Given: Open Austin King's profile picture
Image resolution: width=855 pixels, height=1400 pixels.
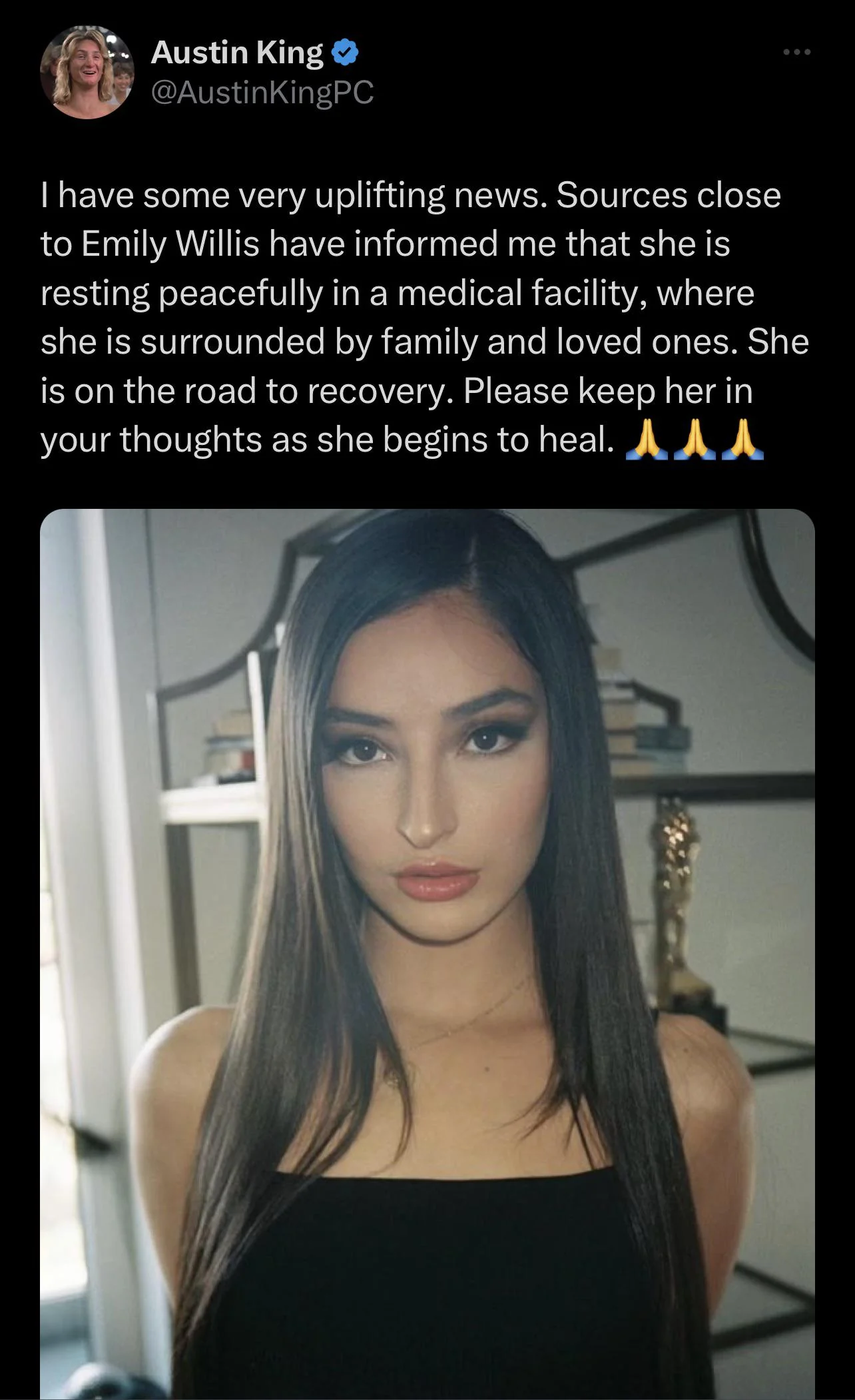Looking at the screenshot, I should (87, 73).
